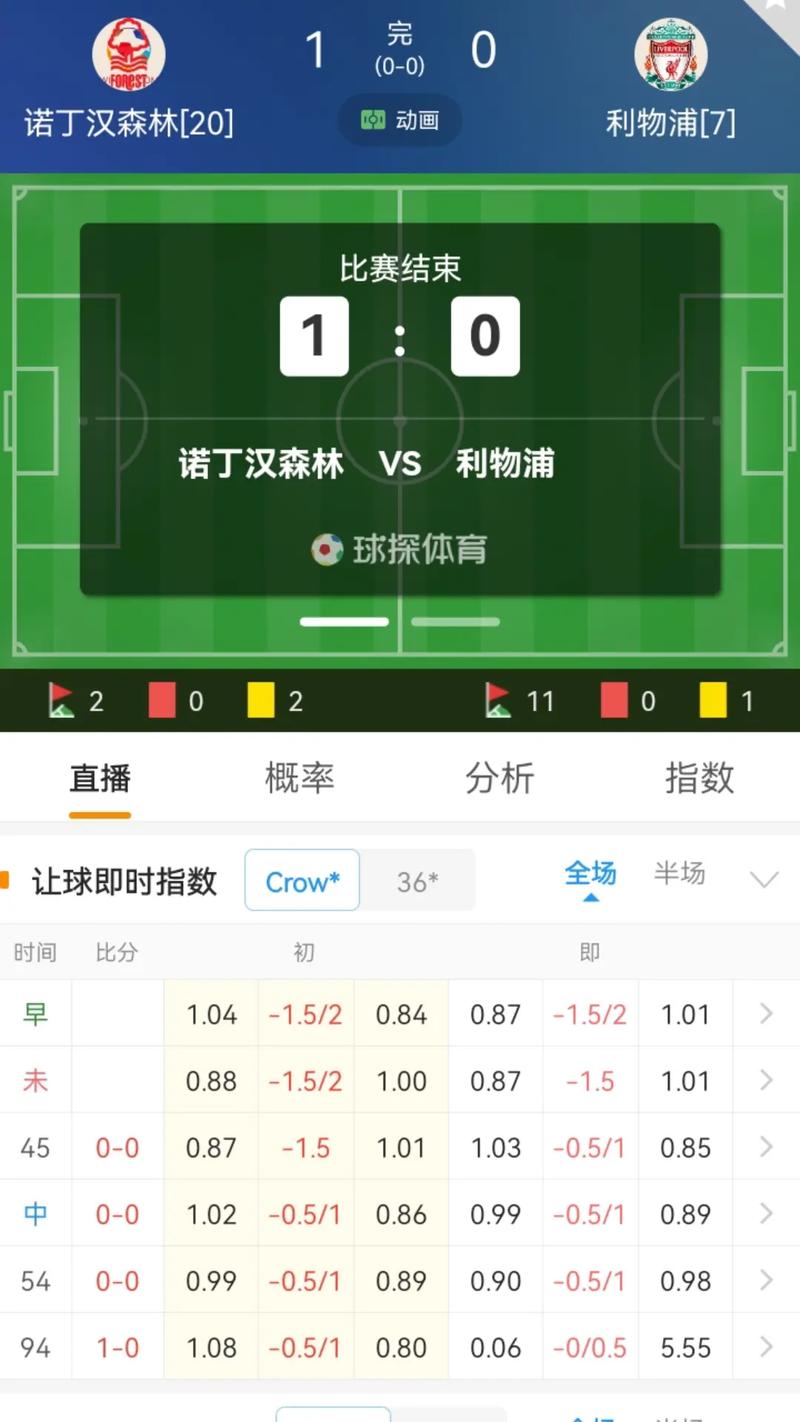Open the 利物浦 team page

point(670,55)
